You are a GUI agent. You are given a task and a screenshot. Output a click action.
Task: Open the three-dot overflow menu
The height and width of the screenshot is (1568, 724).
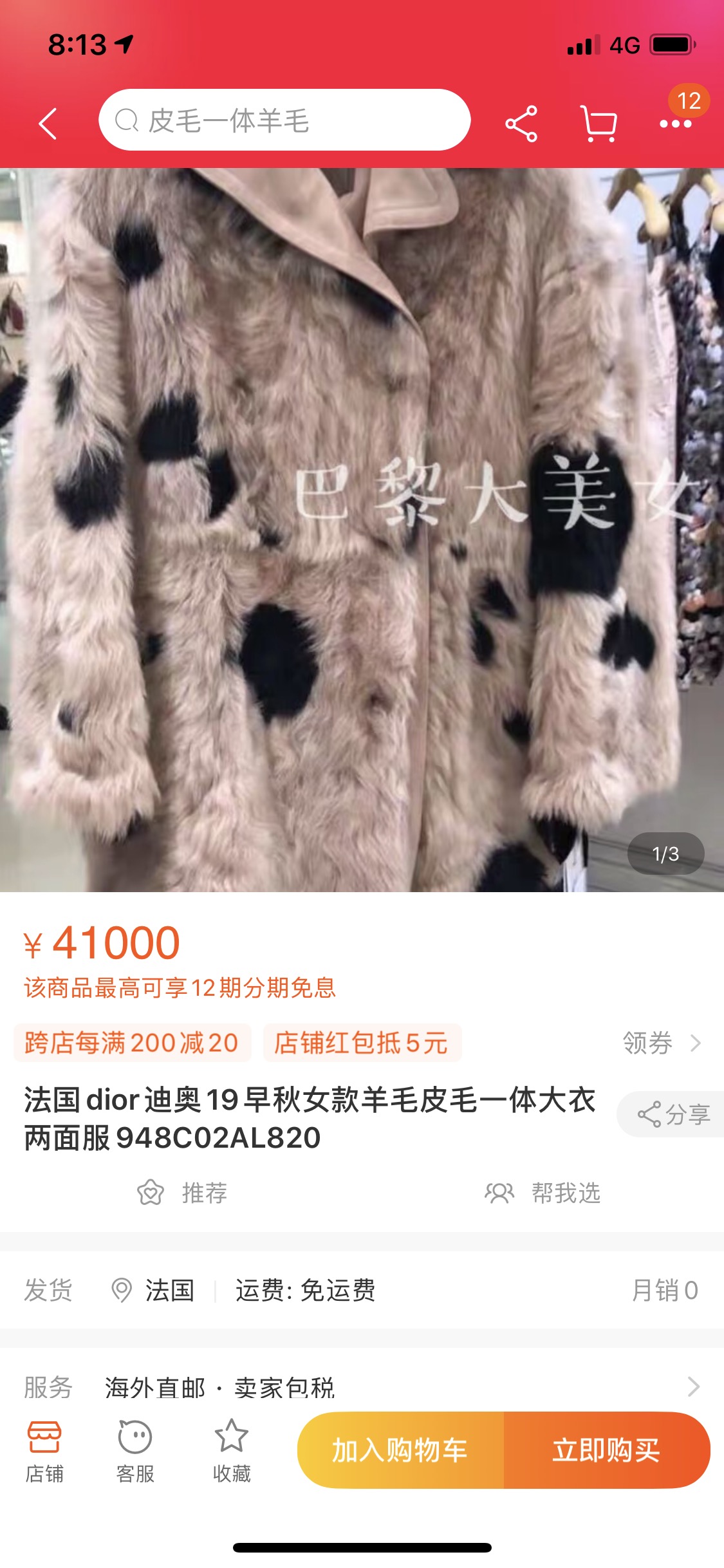click(x=676, y=124)
